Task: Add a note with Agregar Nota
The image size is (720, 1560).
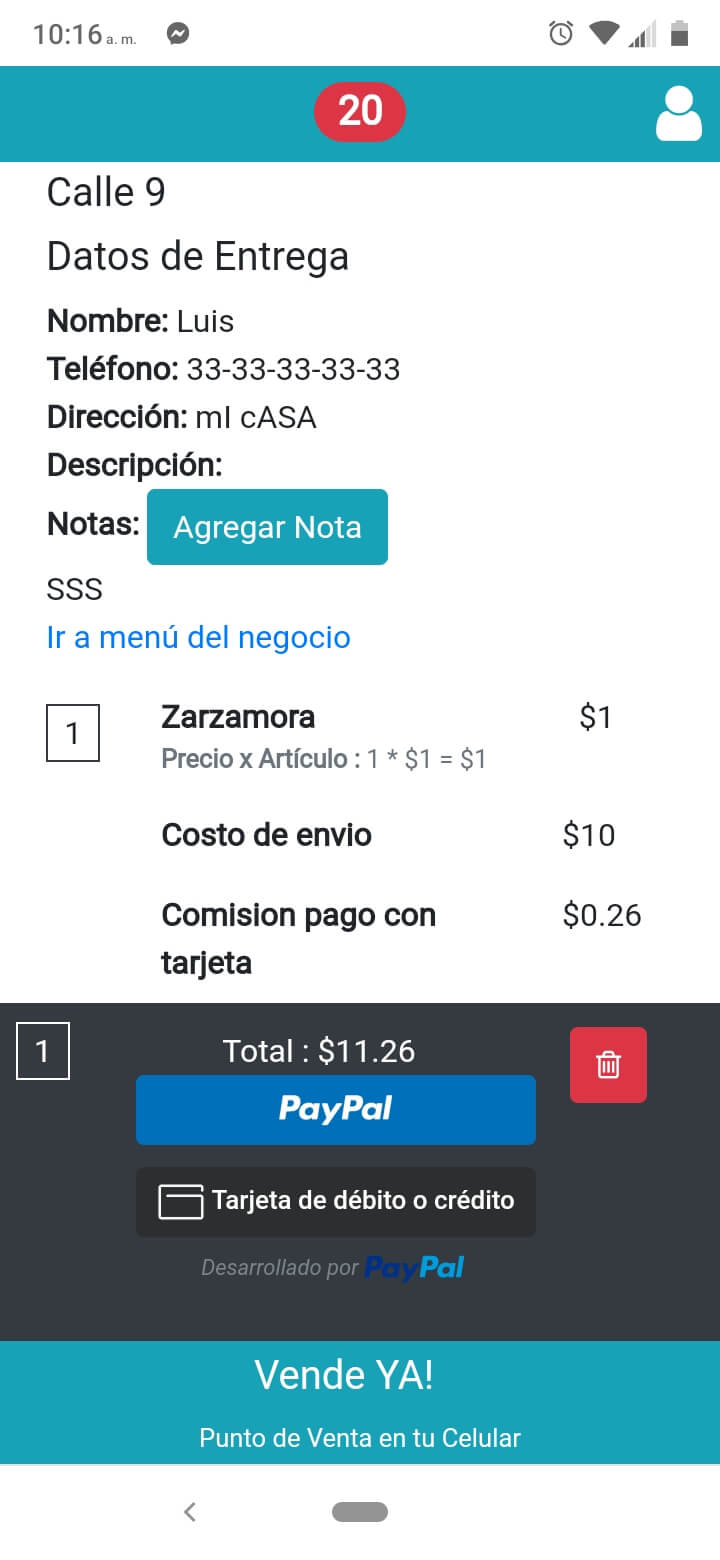Action: click(x=267, y=527)
